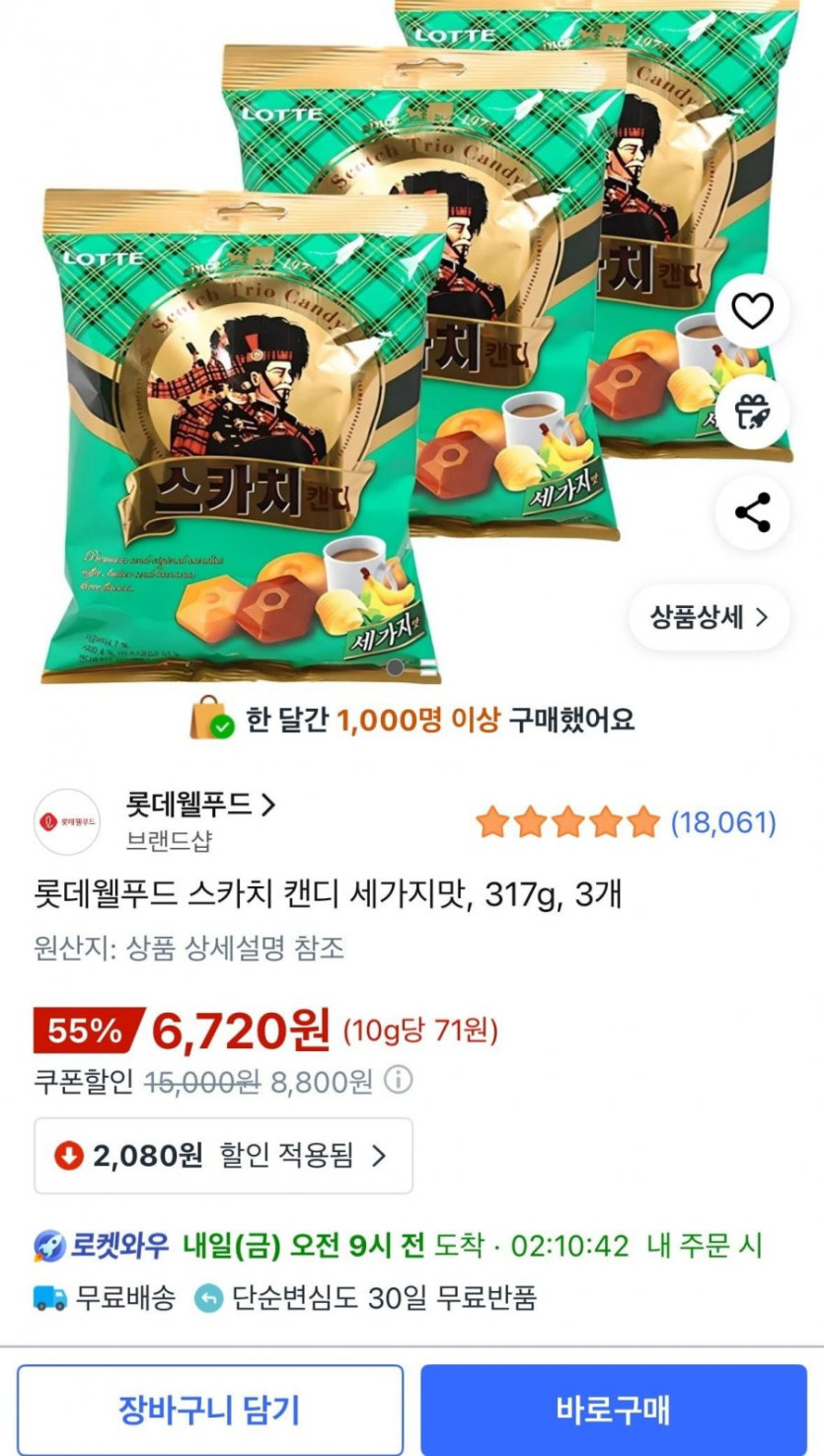Share this Scotch candy product
Image resolution: width=824 pixels, height=1456 pixels.
pyautogui.click(x=752, y=513)
